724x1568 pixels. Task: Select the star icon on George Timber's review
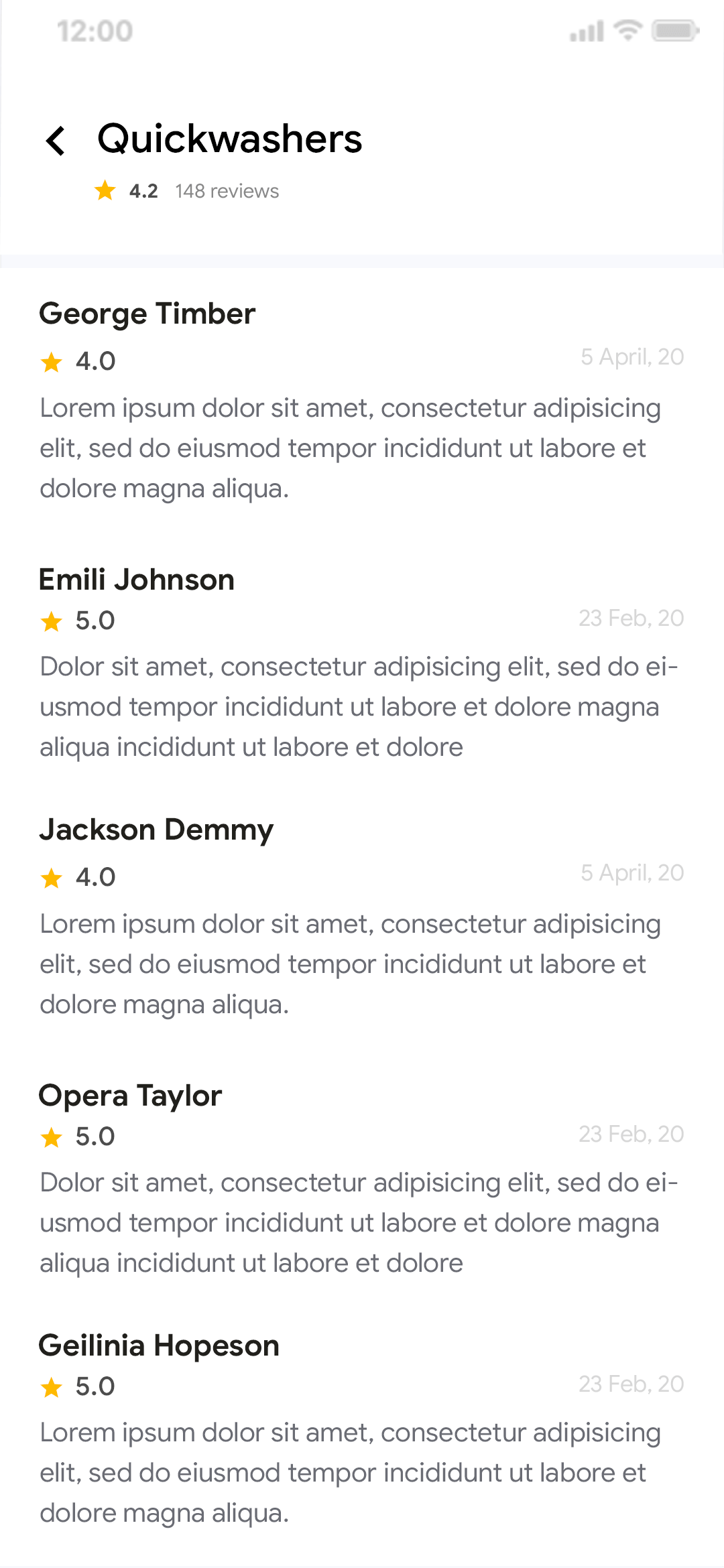52,362
